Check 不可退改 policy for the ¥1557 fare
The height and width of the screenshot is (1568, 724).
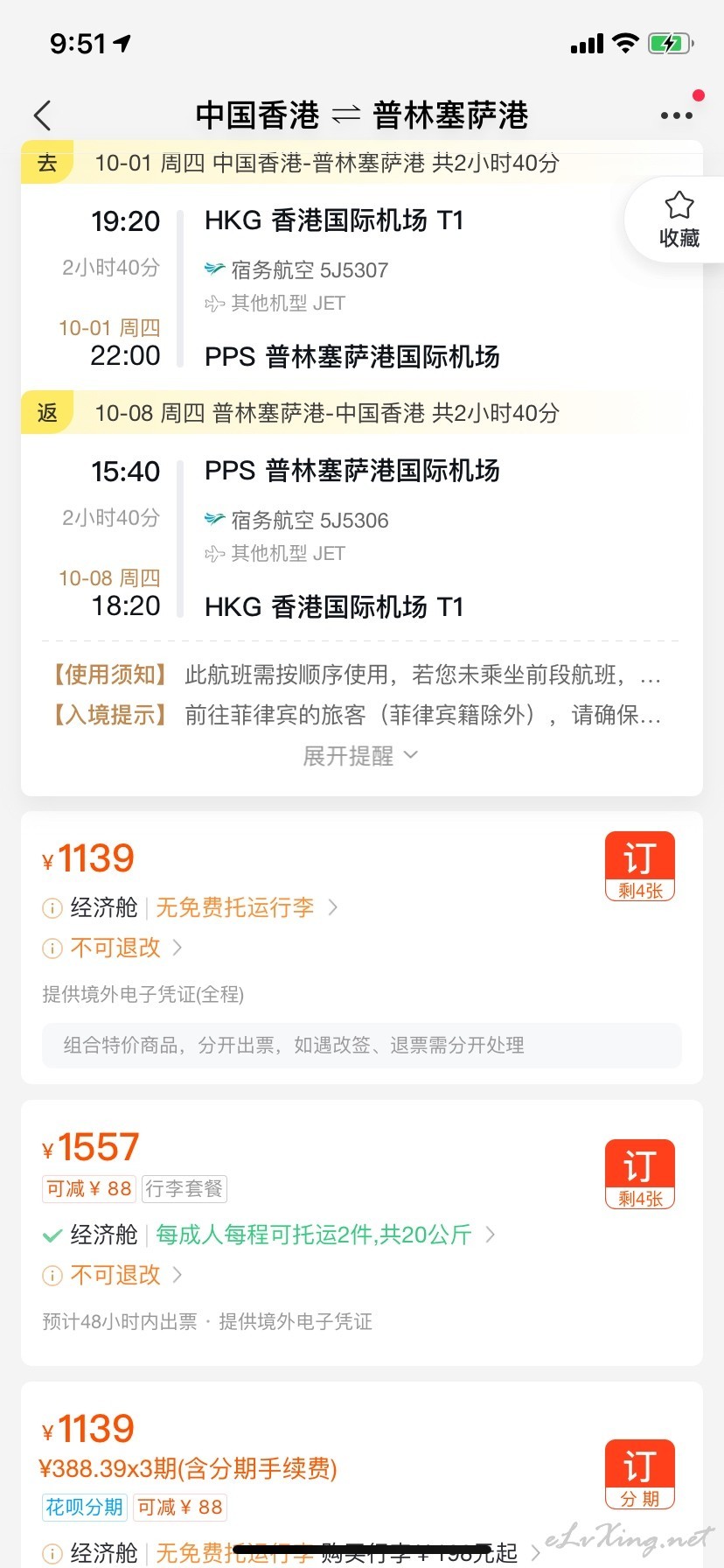(116, 1275)
